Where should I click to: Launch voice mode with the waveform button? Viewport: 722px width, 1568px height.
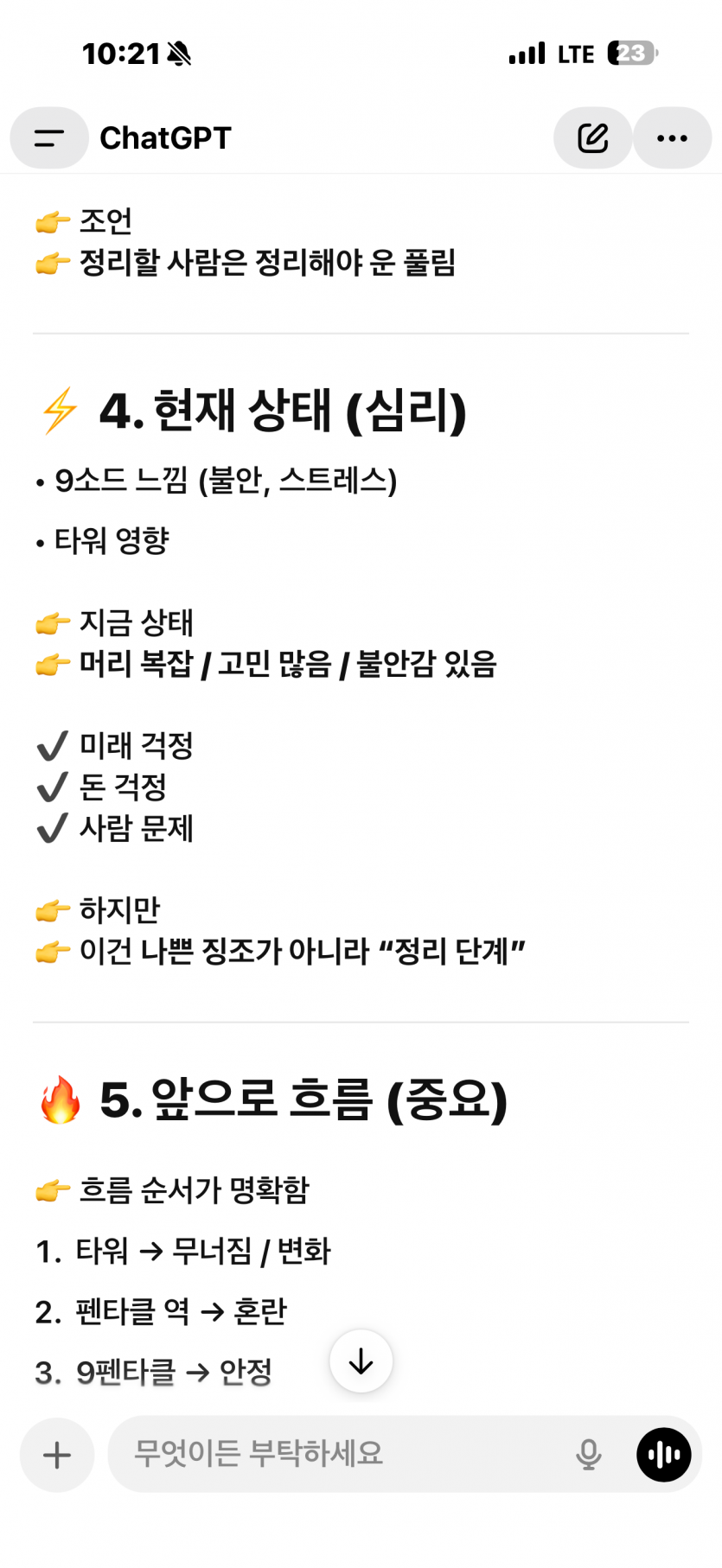click(664, 1455)
